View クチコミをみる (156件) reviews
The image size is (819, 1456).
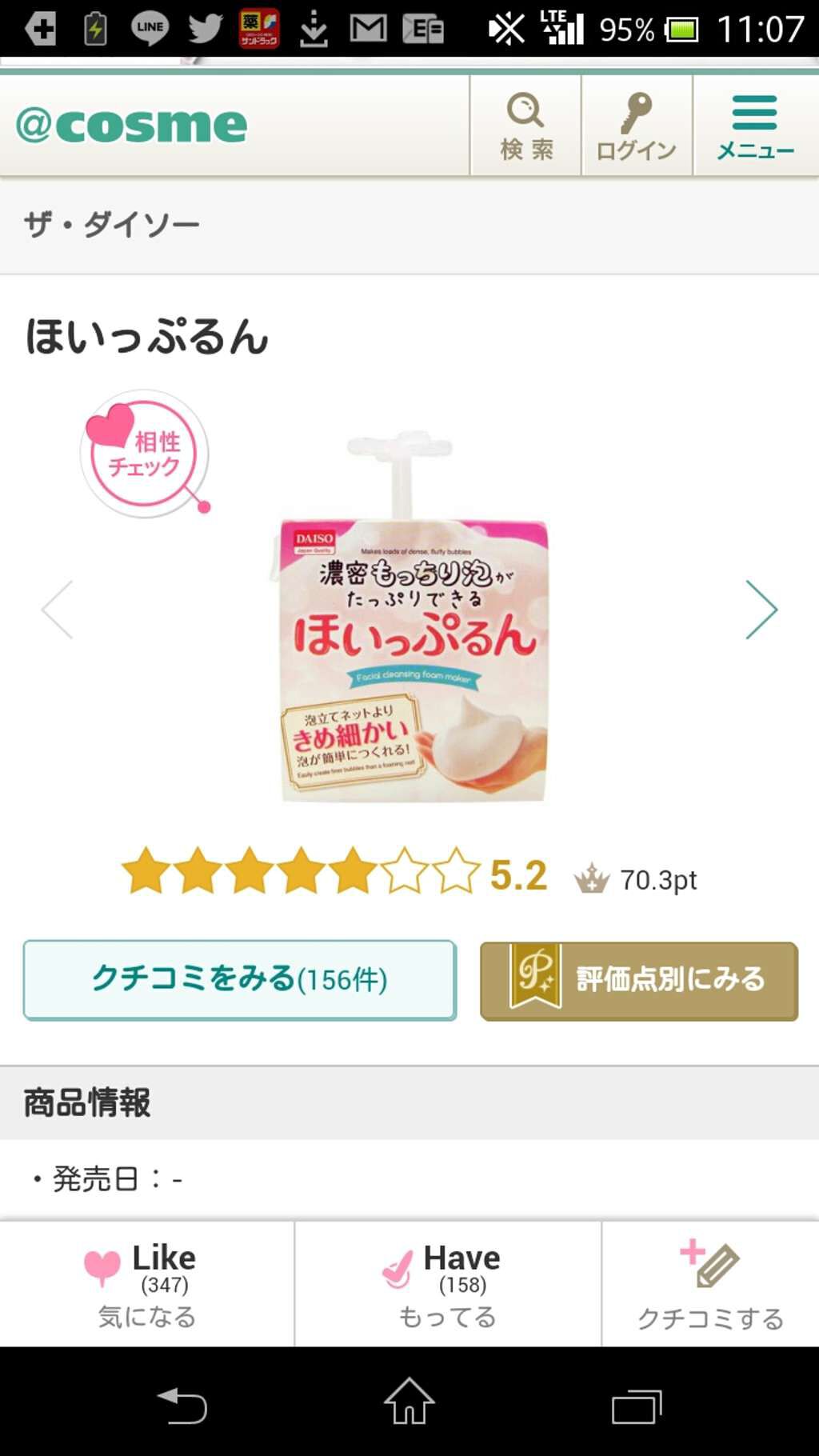pyautogui.click(x=240, y=979)
